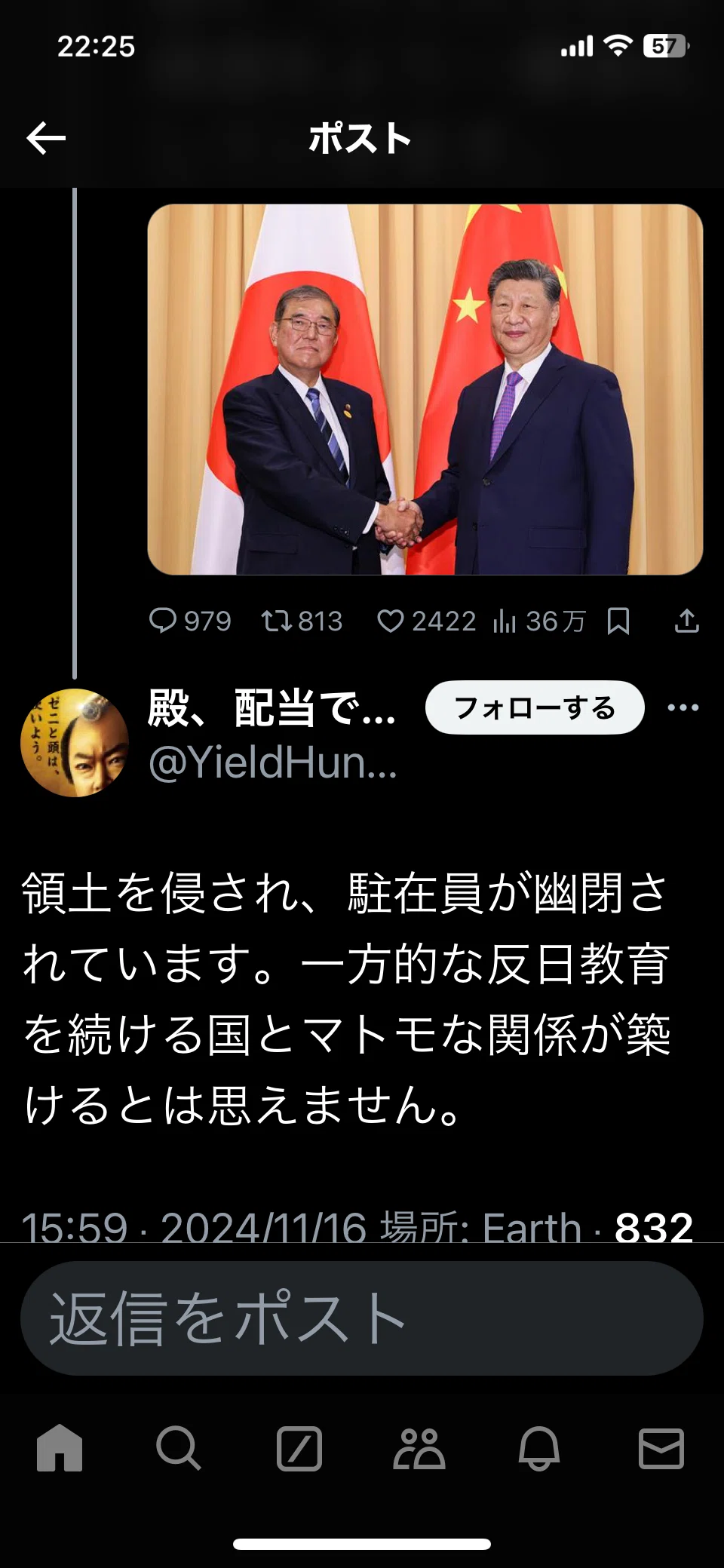This screenshot has width=724, height=1568.
Task: Open the handshake photo in the post
Action: 425,389
